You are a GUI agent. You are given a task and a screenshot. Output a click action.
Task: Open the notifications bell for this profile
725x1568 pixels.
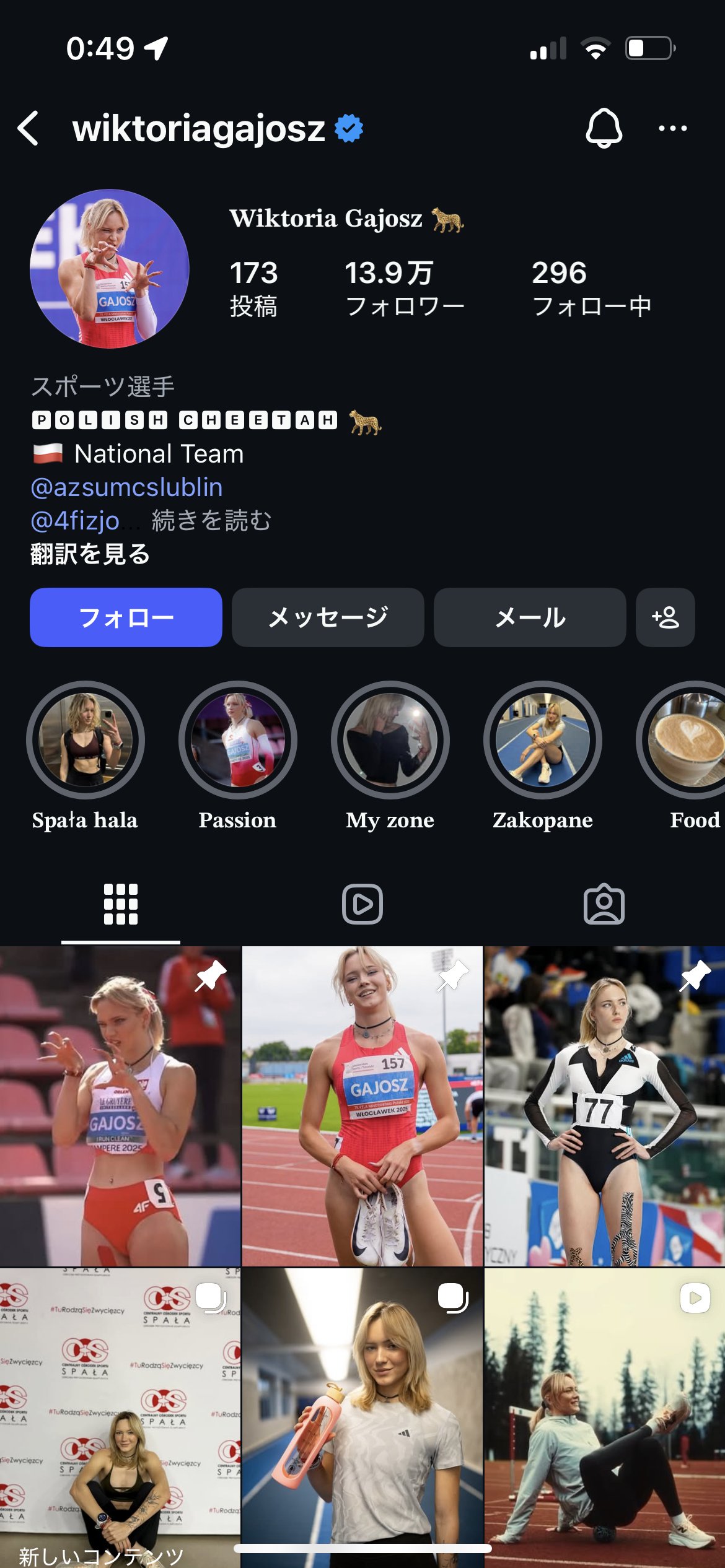[x=604, y=128]
